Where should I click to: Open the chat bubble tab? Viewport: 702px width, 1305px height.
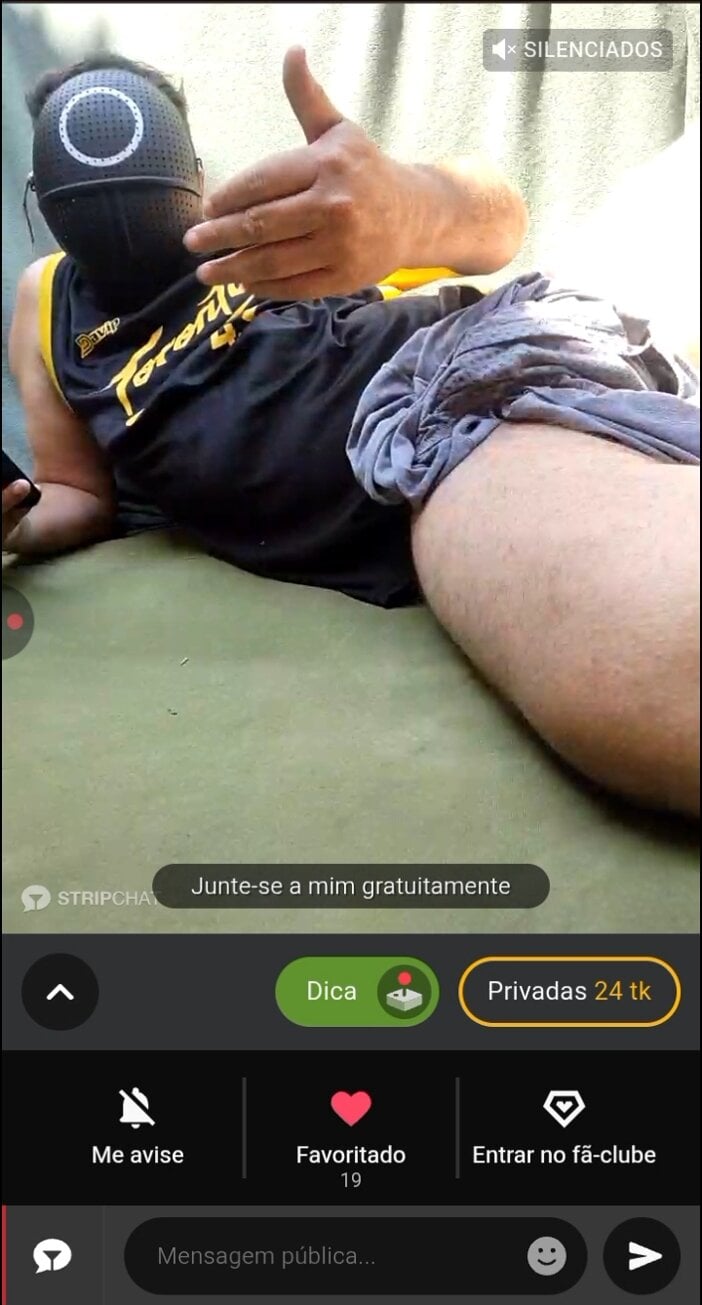(x=52, y=1256)
